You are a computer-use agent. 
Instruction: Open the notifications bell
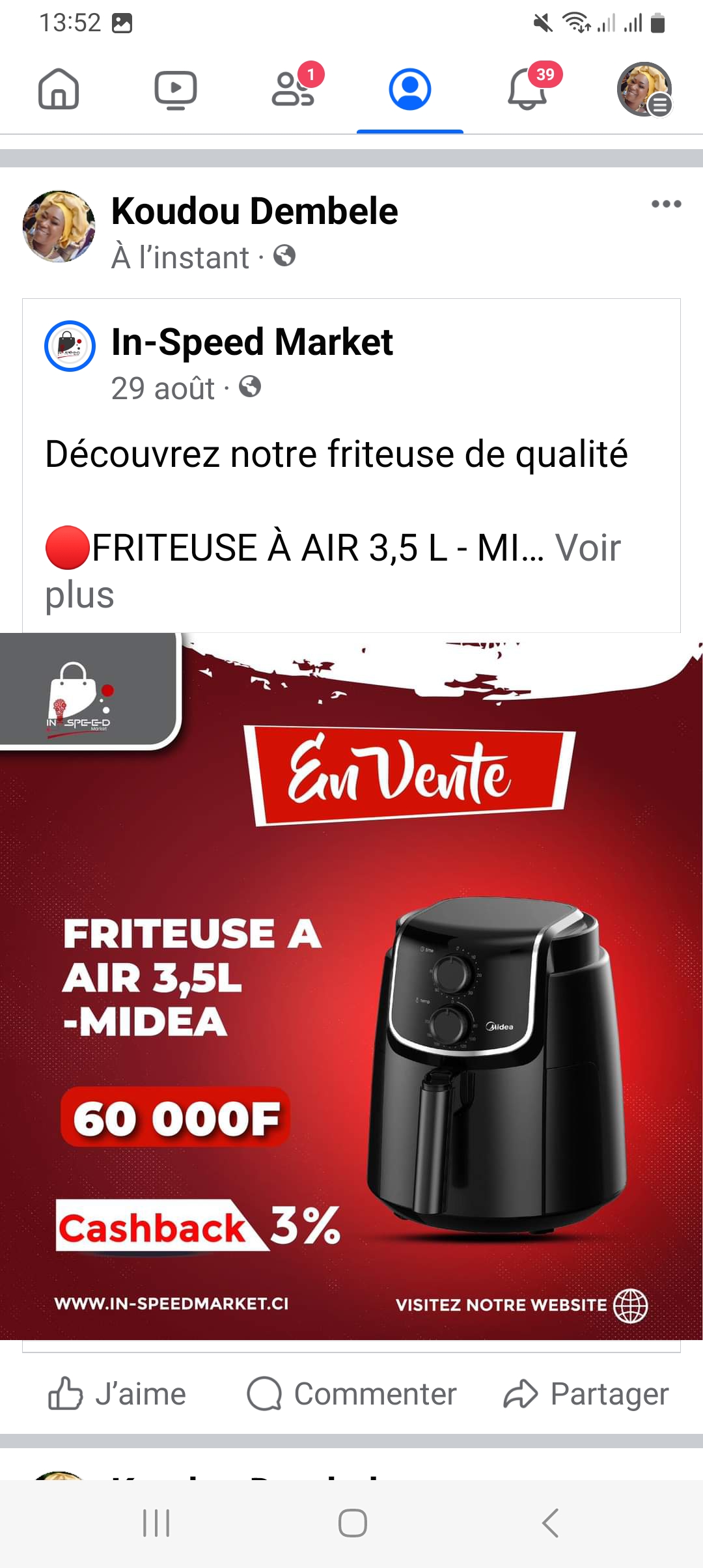527,89
